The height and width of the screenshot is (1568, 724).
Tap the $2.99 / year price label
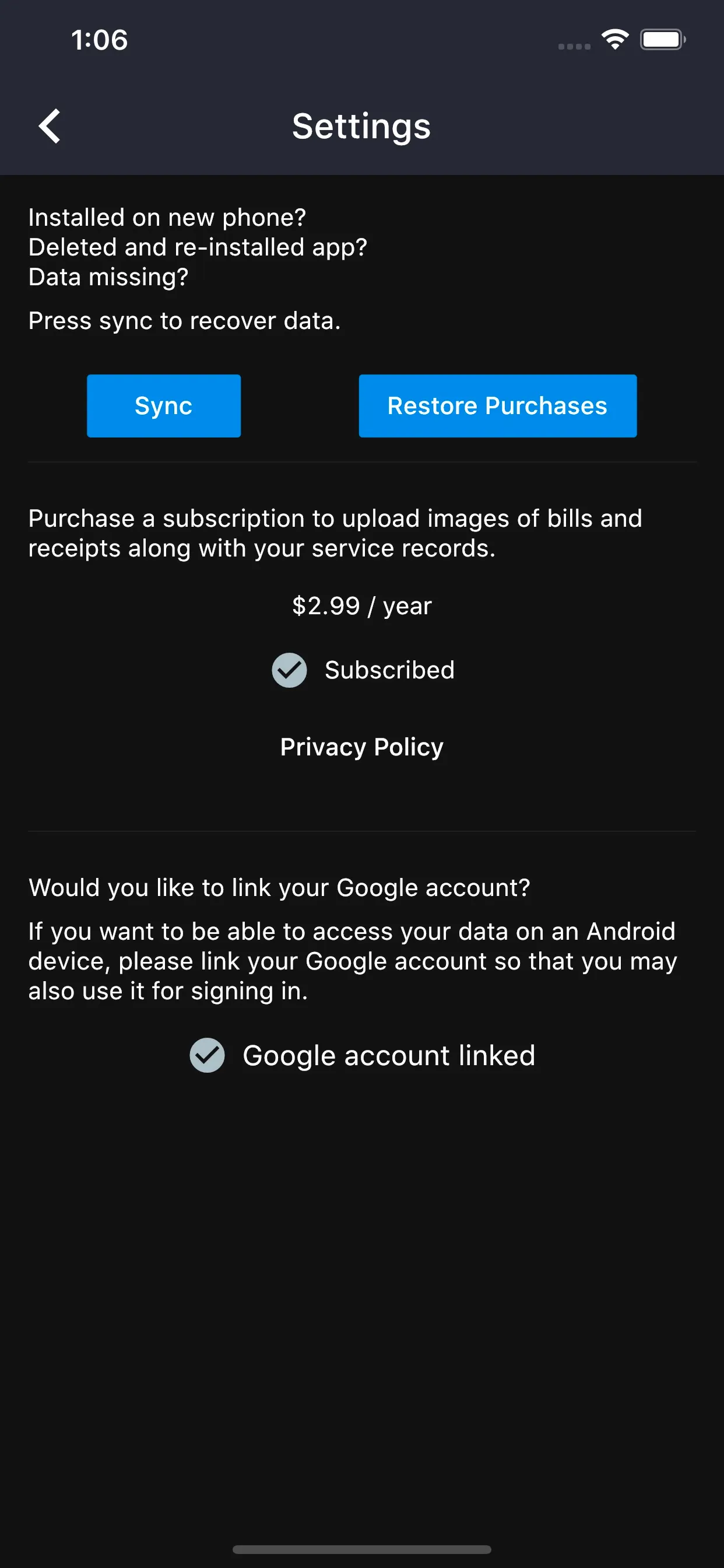point(361,605)
